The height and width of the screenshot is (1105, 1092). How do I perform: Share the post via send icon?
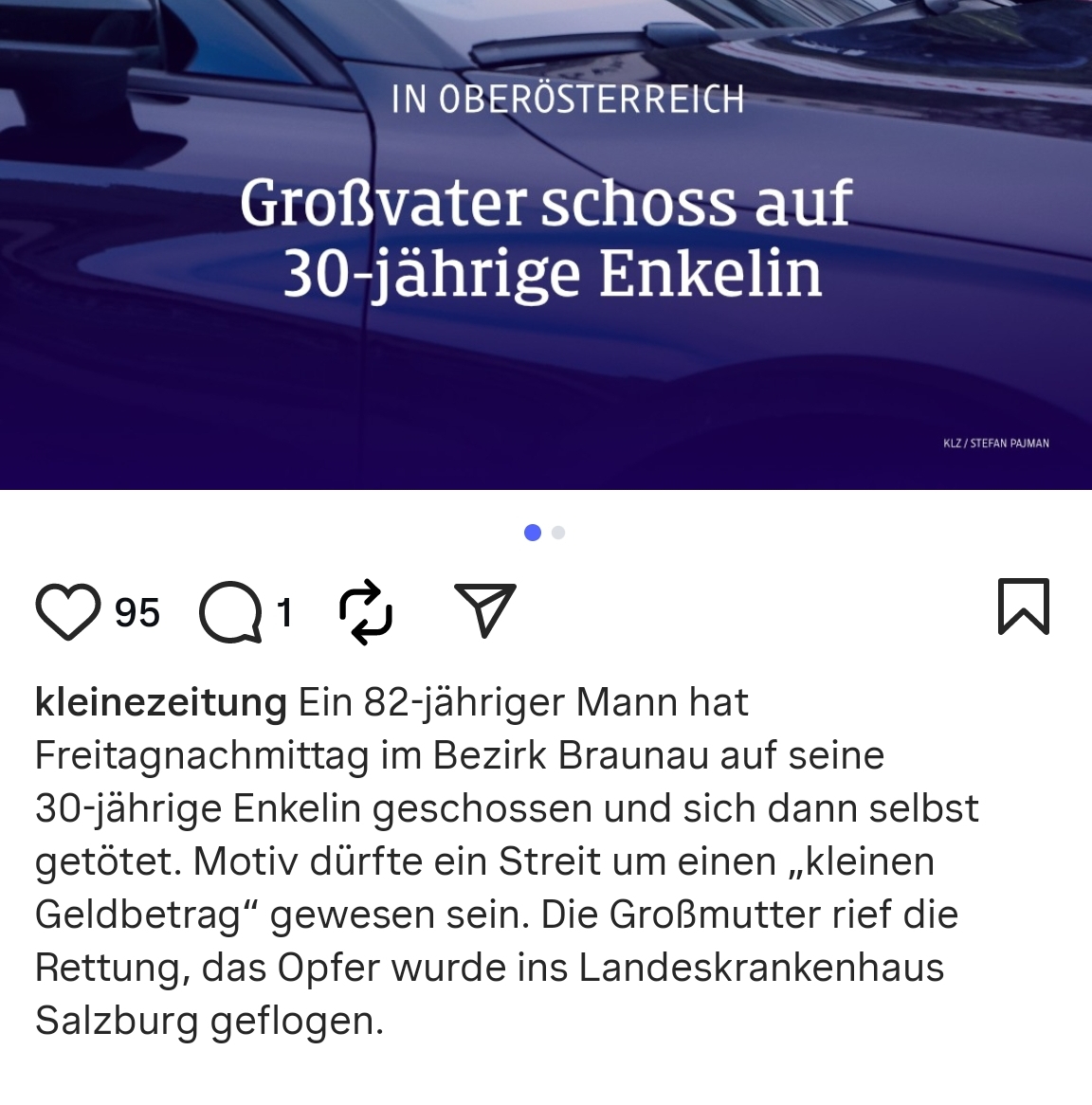pyautogui.click(x=484, y=609)
